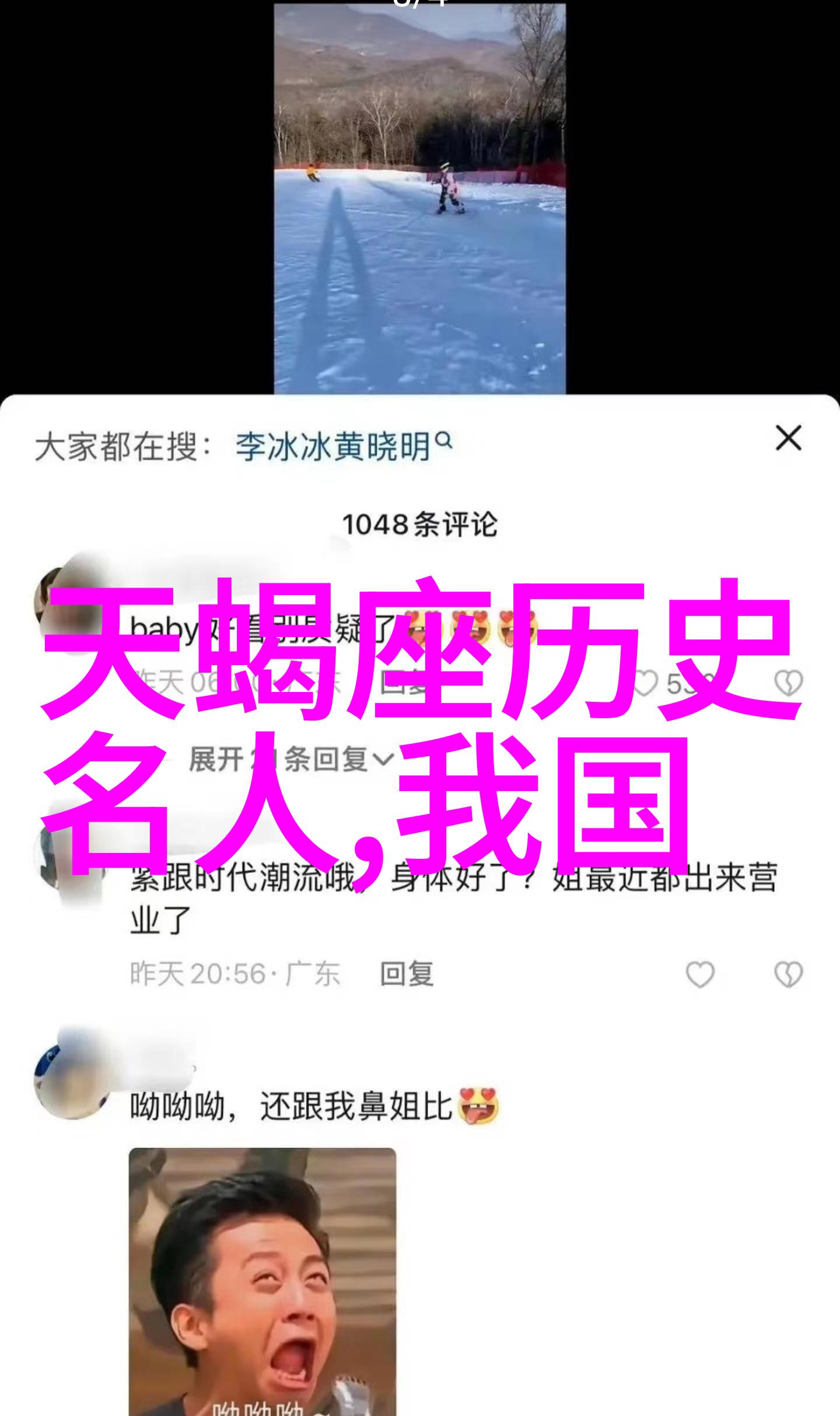The image size is (840, 1416).
Task: Dislike the comment starting with baby
Action: tap(788, 684)
